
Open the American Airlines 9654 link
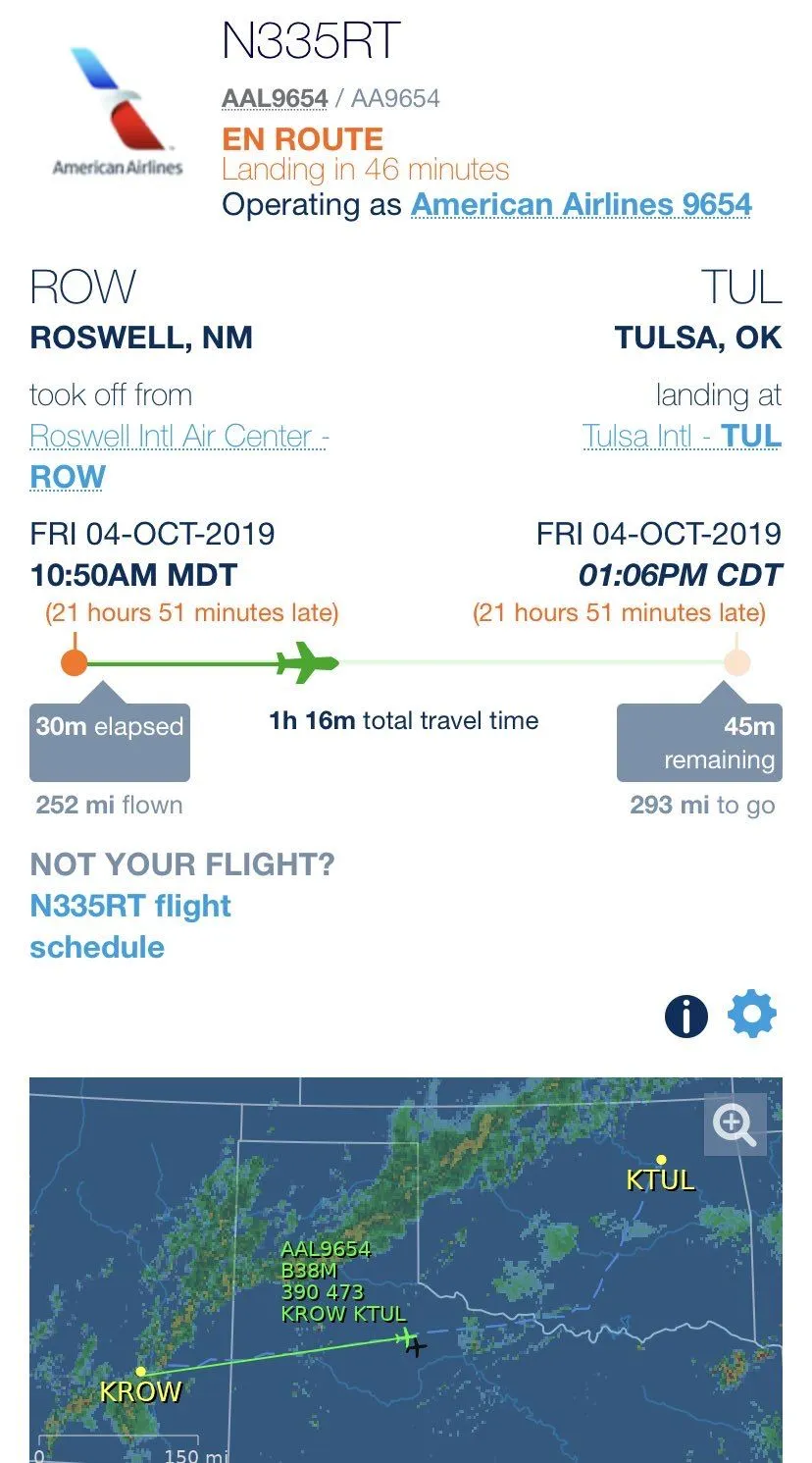click(x=581, y=204)
